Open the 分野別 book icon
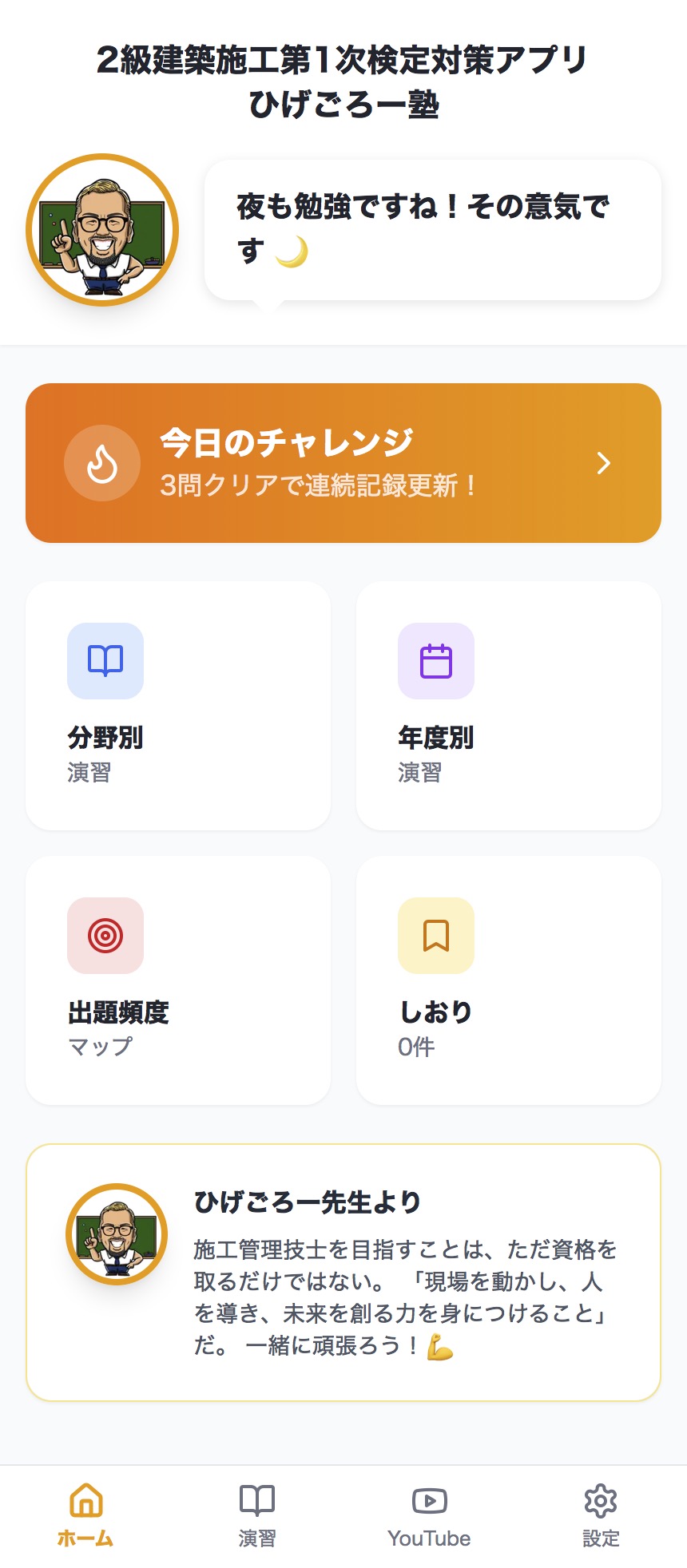 pyautogui.click(x=105, y=661)
